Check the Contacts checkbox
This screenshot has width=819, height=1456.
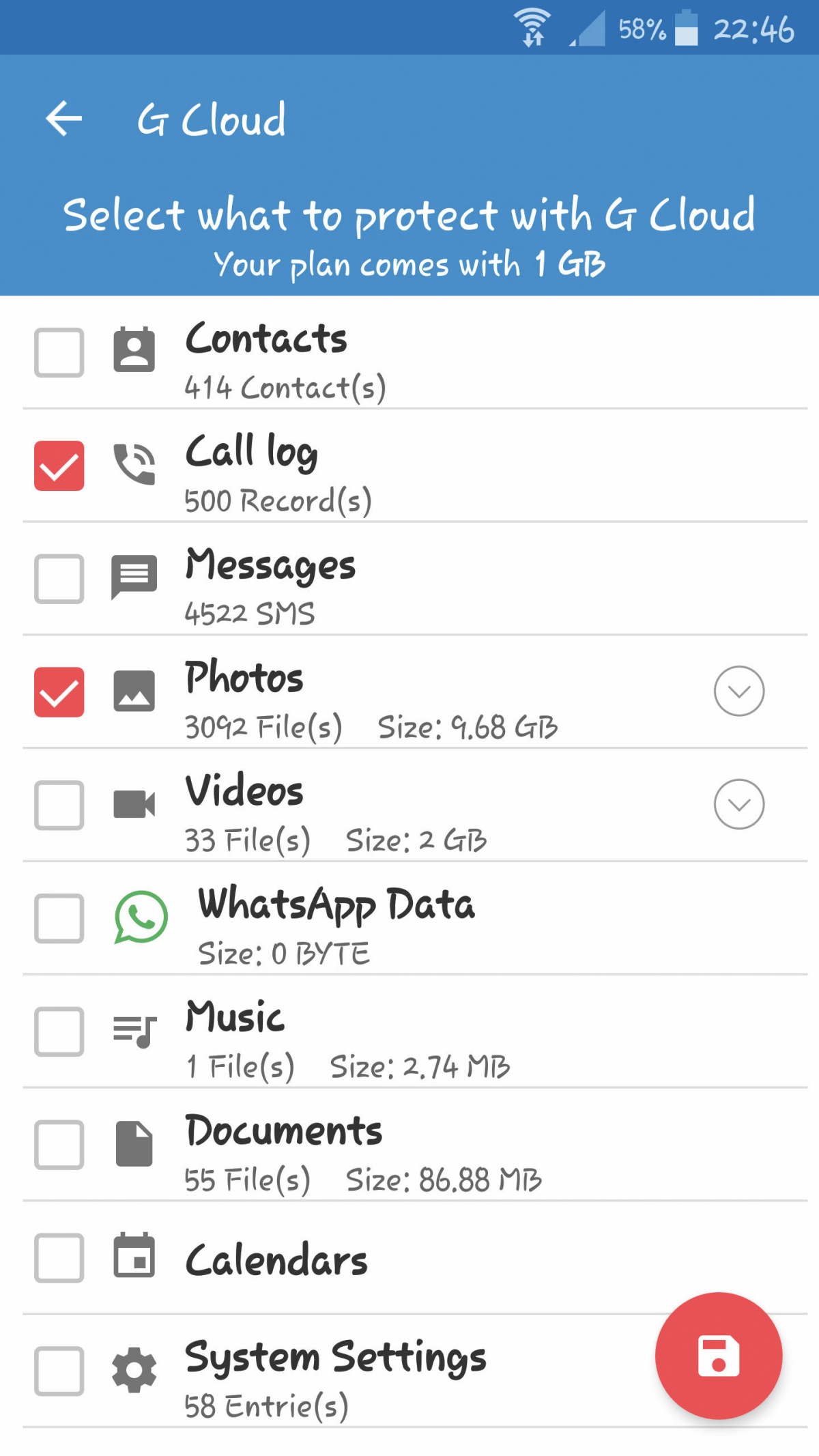[x=59, y=353]
